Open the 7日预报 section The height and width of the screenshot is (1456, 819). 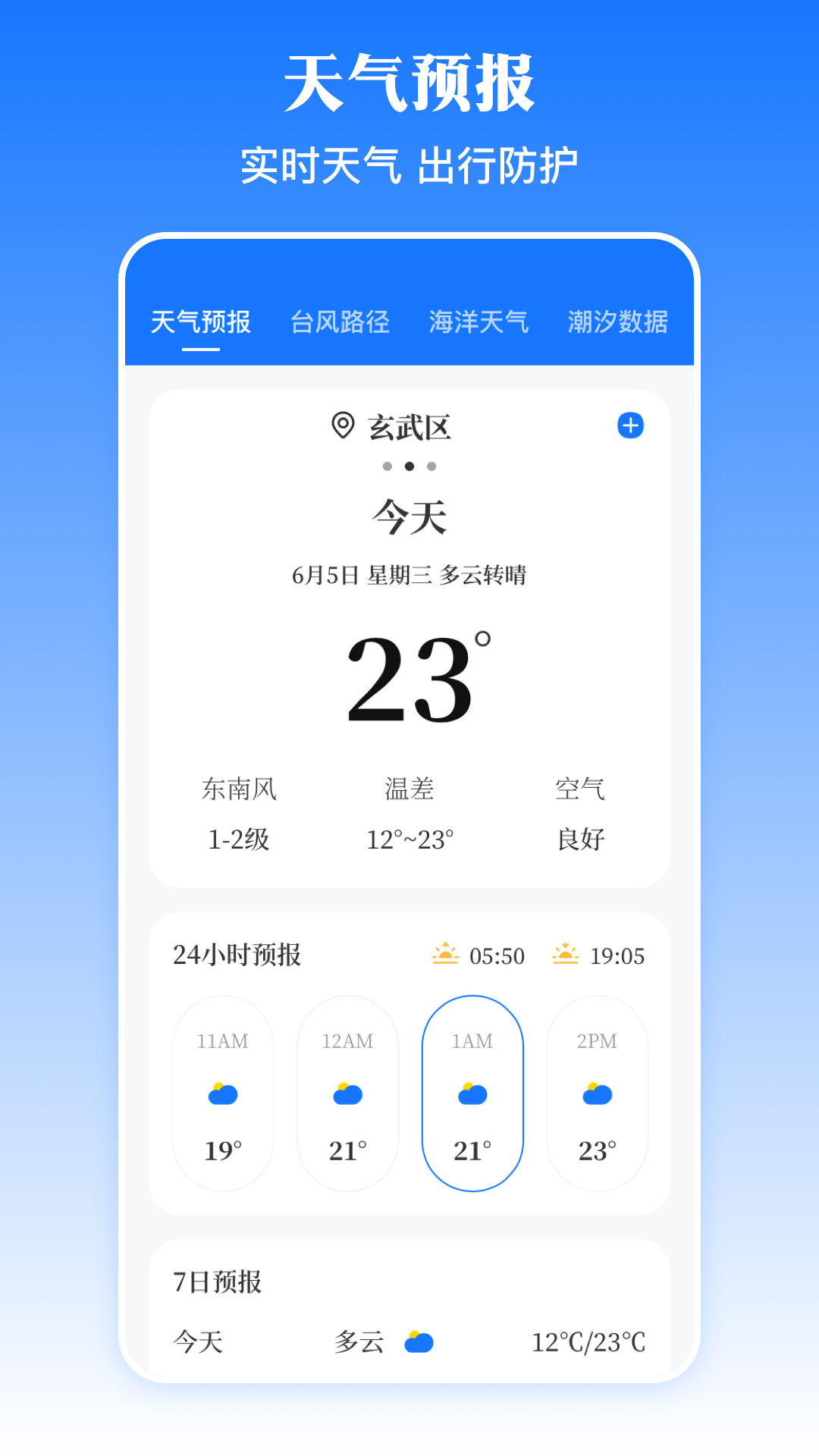(x=216, y=1281)
